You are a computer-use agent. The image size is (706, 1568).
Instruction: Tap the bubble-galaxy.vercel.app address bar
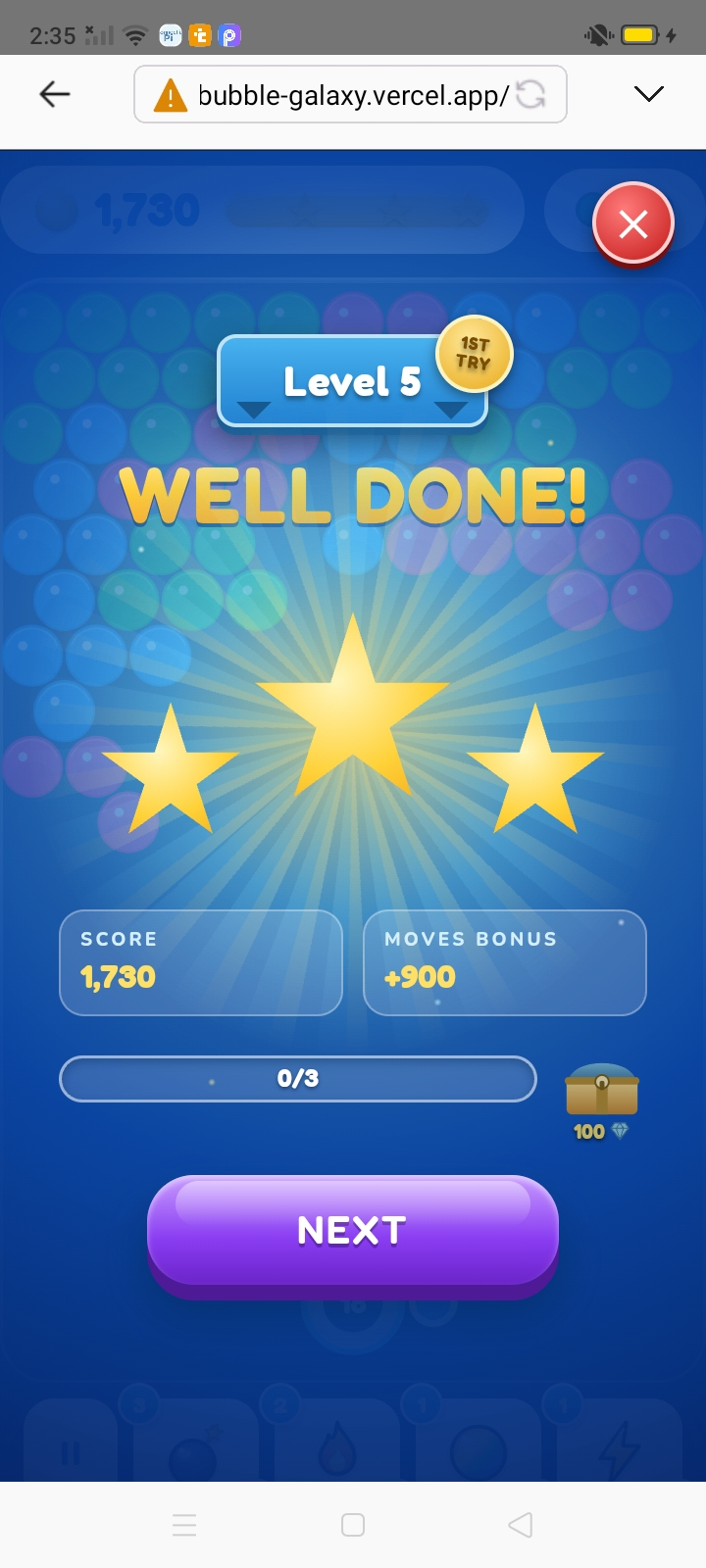click(x=350, y=94)
